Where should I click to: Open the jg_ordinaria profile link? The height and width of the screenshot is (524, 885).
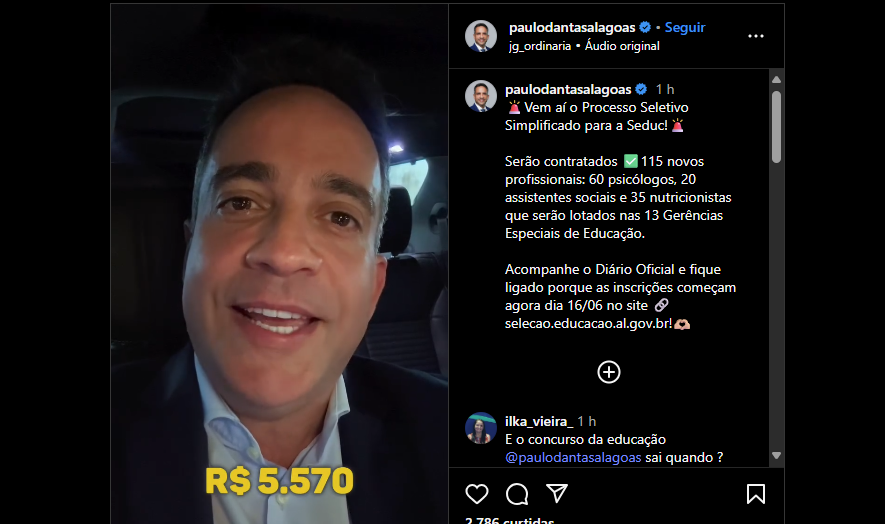click(540, 46)
